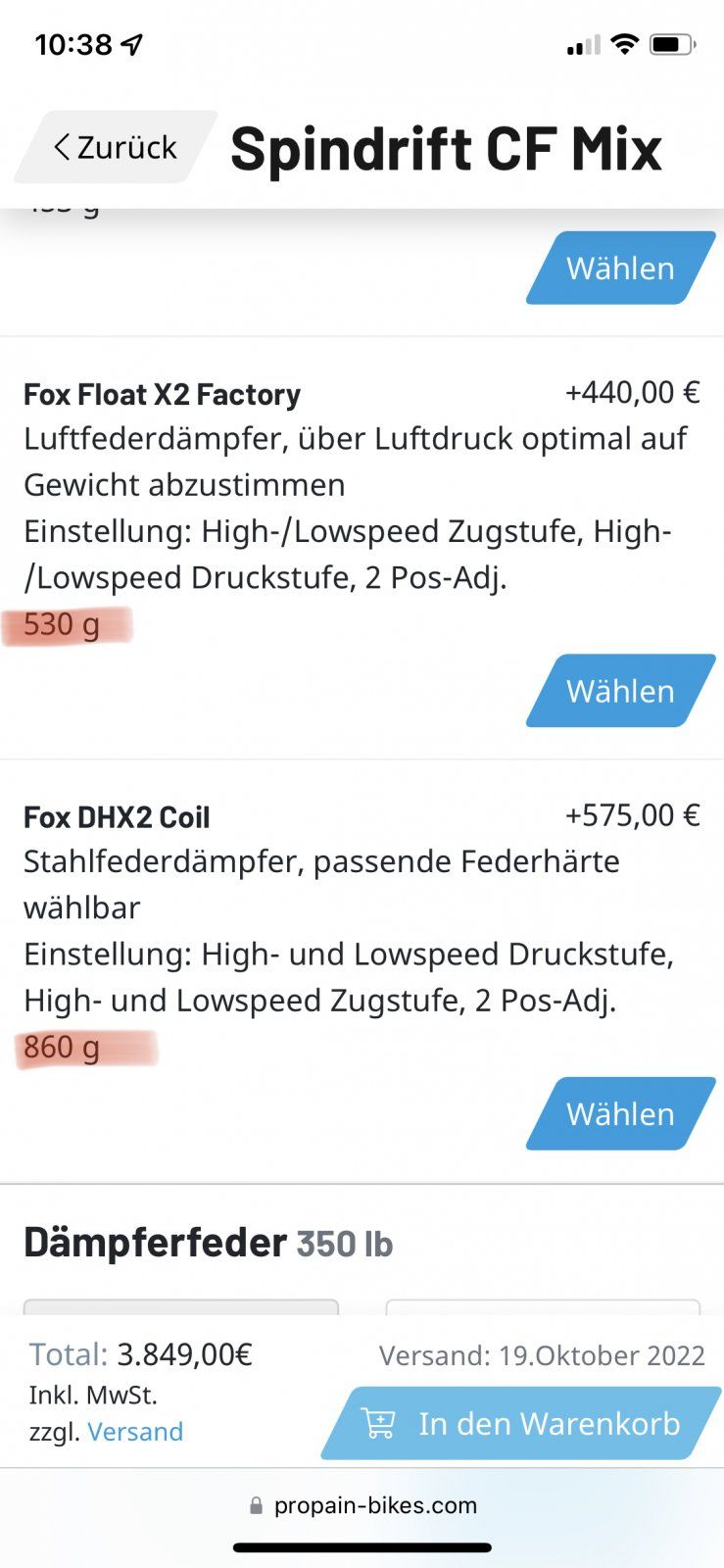Tap the topmost Wählen button

click(620, 268)
